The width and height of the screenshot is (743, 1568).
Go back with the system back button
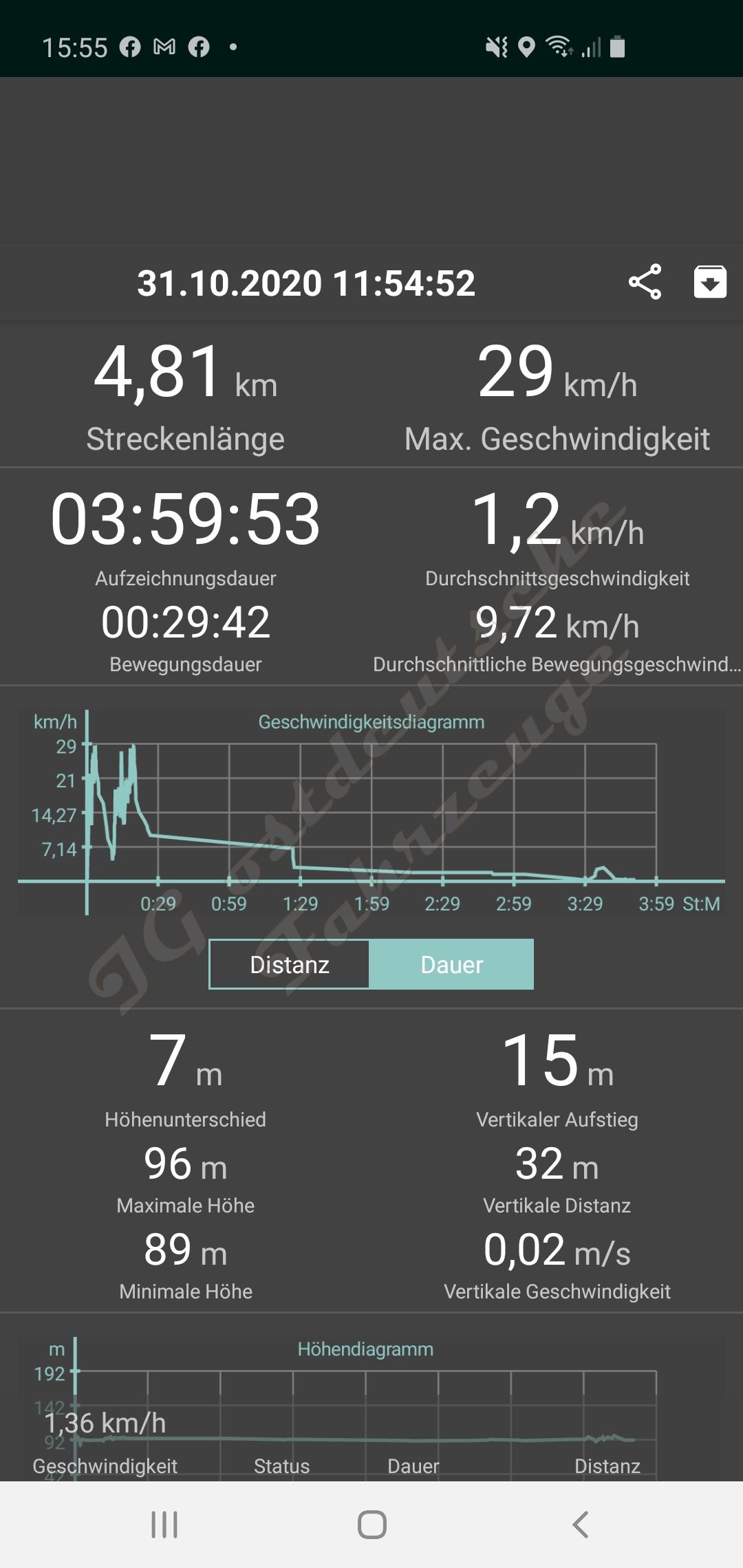(580, 1525)
